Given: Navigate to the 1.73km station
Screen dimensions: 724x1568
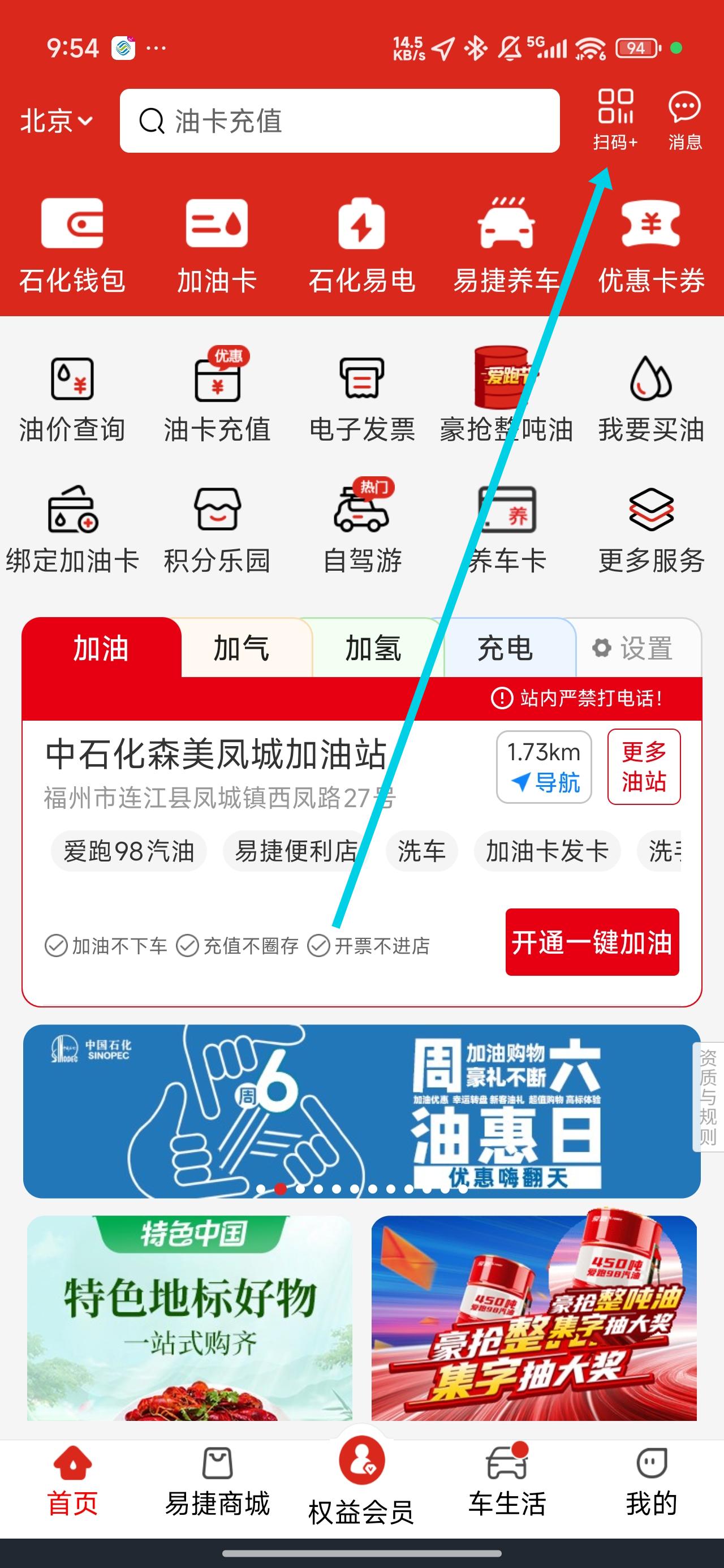Looking at the screenshot, I should pos(544,767).
